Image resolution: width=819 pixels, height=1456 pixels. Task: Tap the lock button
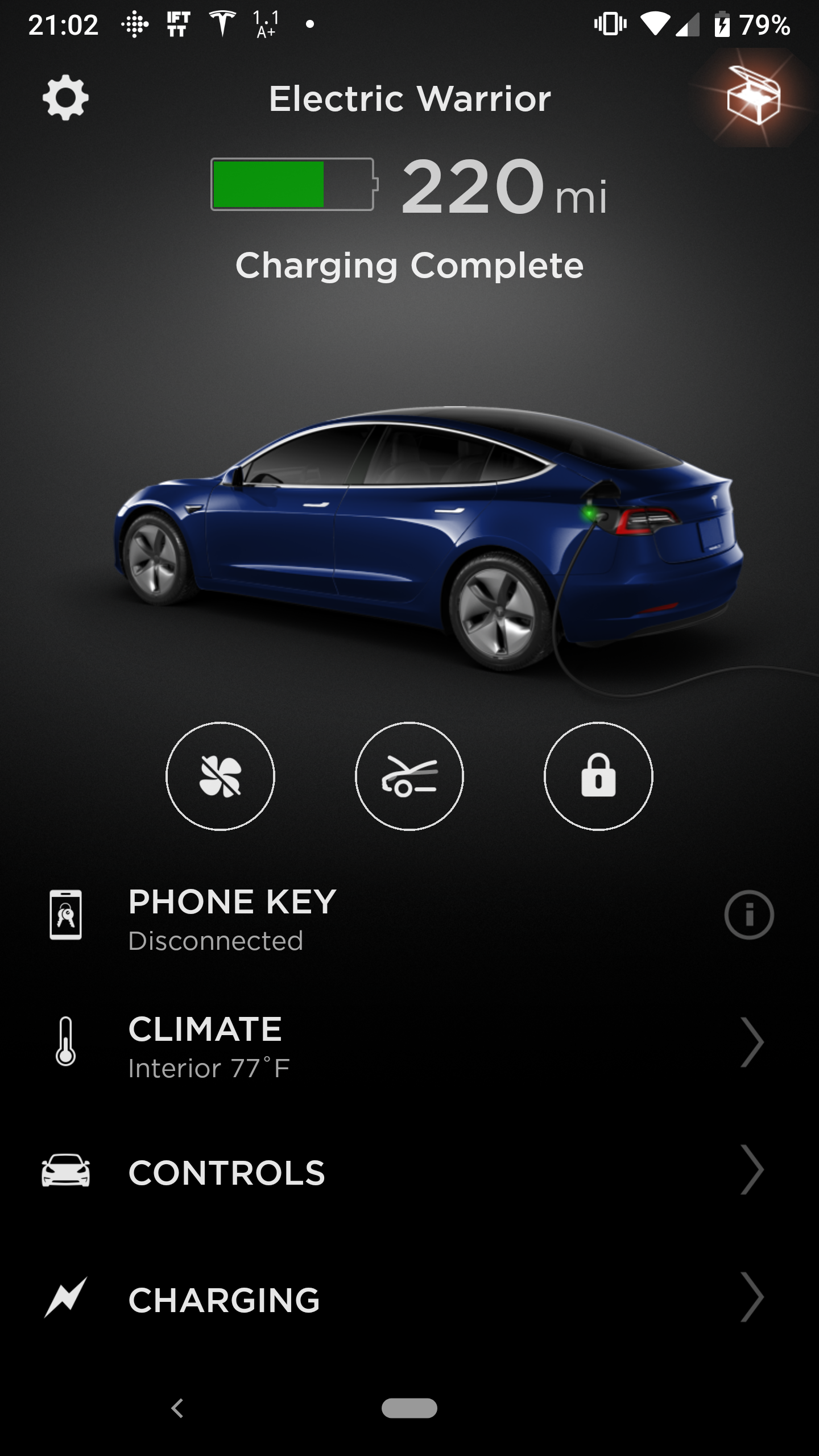pyautogui.click(x=598, y=776)
